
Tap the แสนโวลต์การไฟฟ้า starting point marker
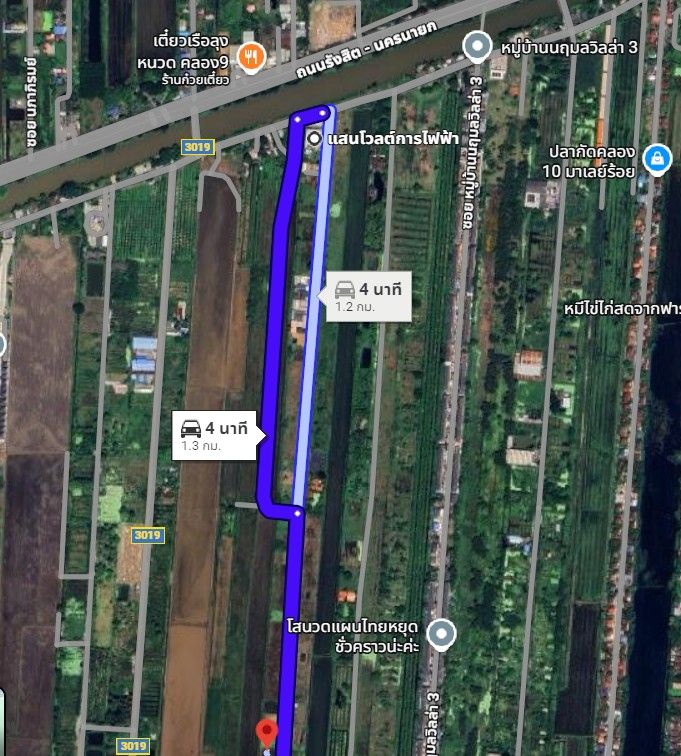point(315,139)
